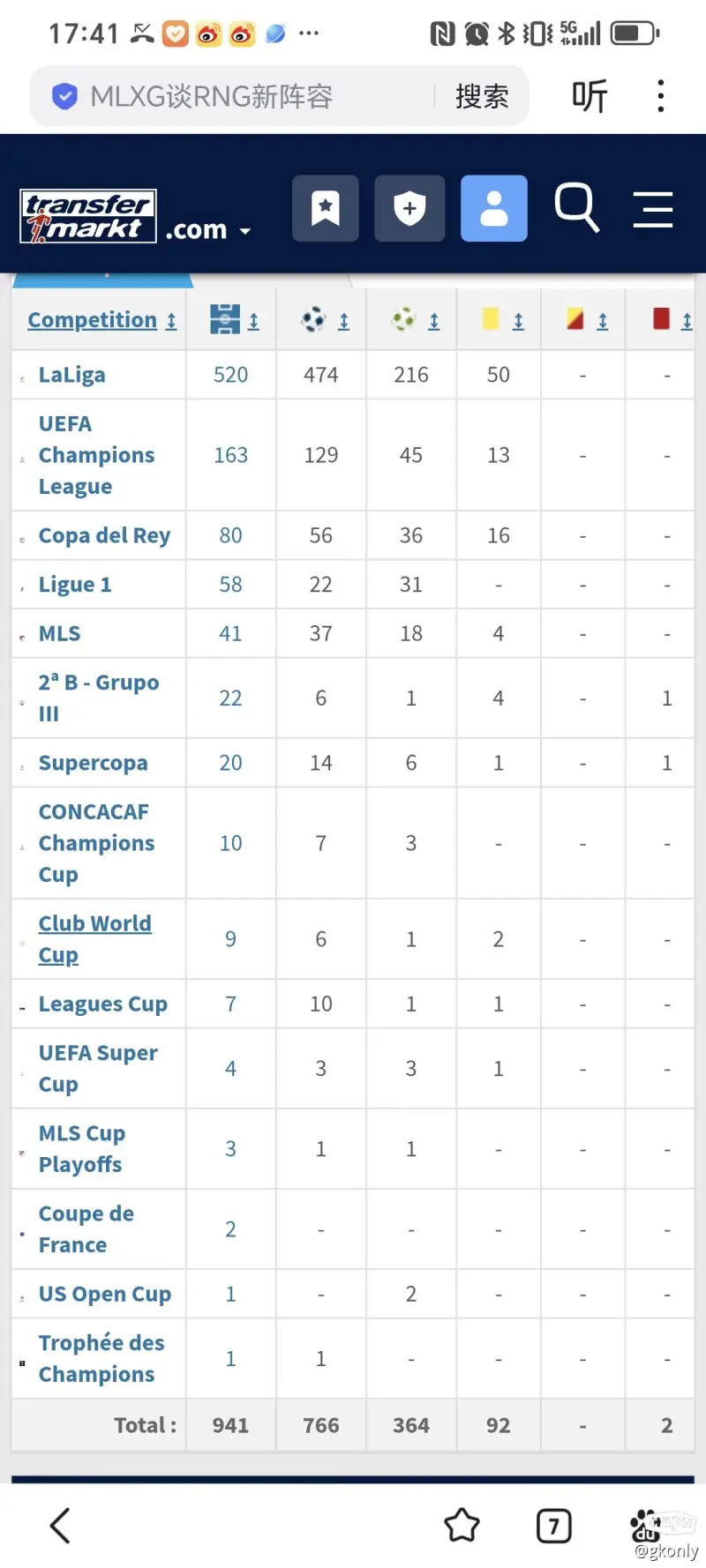Open the user profile icon
Screen dimensions: 706x1568
coord(494,208)
